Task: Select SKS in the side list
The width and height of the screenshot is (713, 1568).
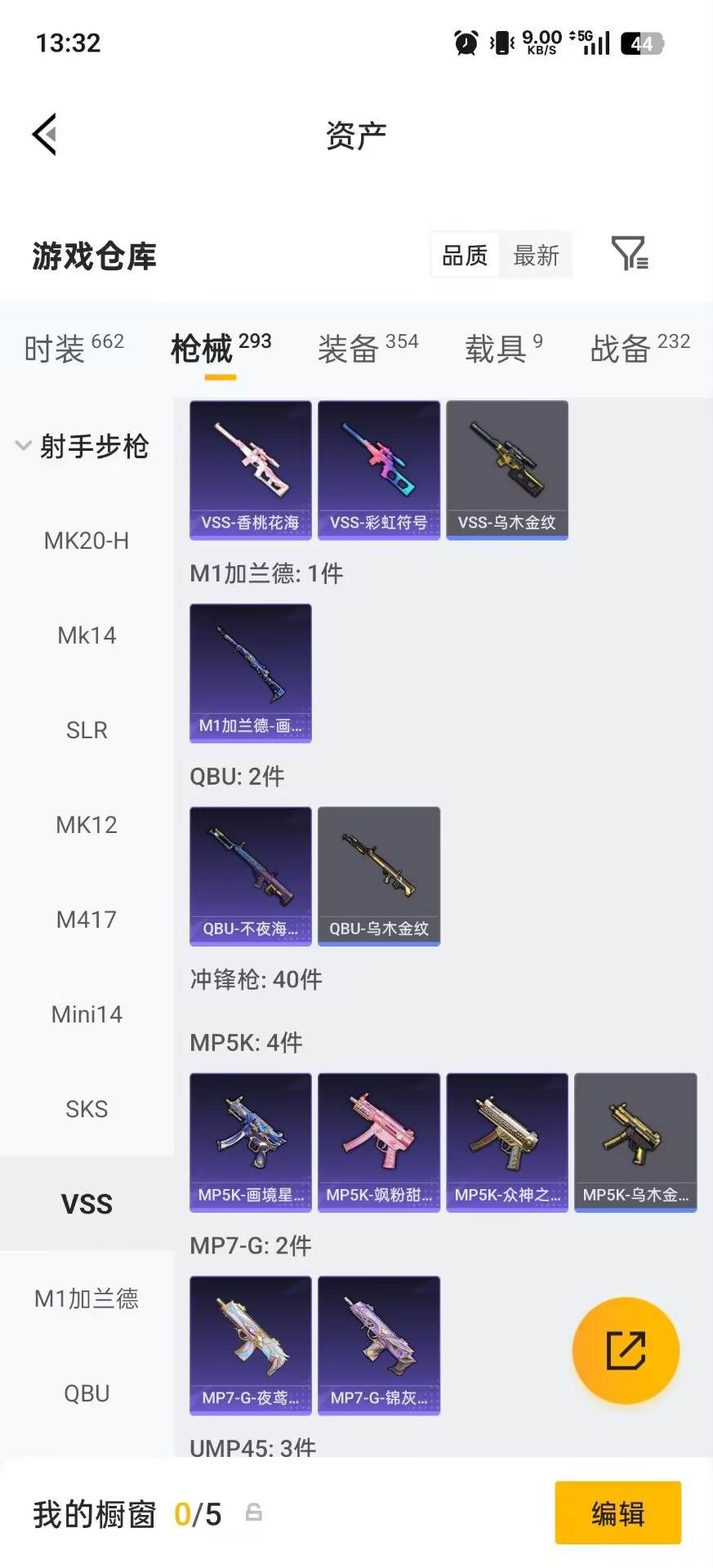Action: pos(87,1109)
